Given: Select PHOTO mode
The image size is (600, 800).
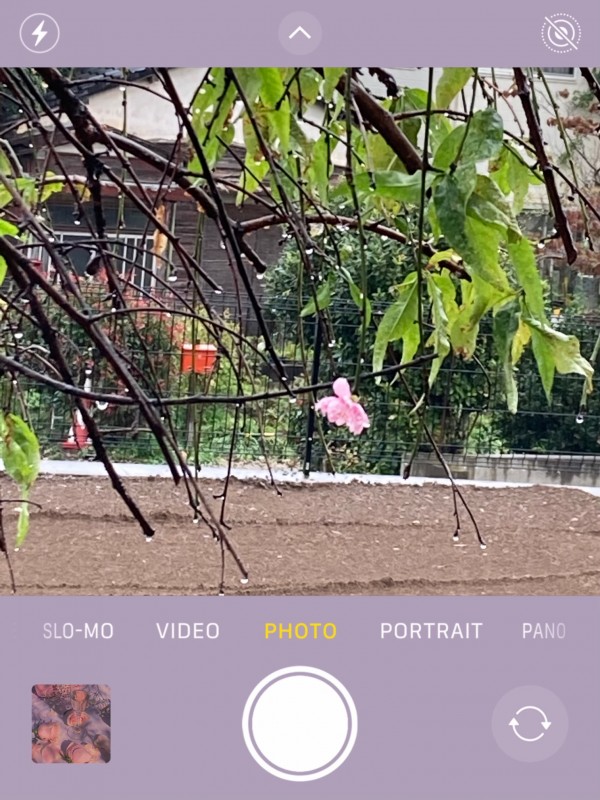Looking at the screenshot, I should 301,631.
